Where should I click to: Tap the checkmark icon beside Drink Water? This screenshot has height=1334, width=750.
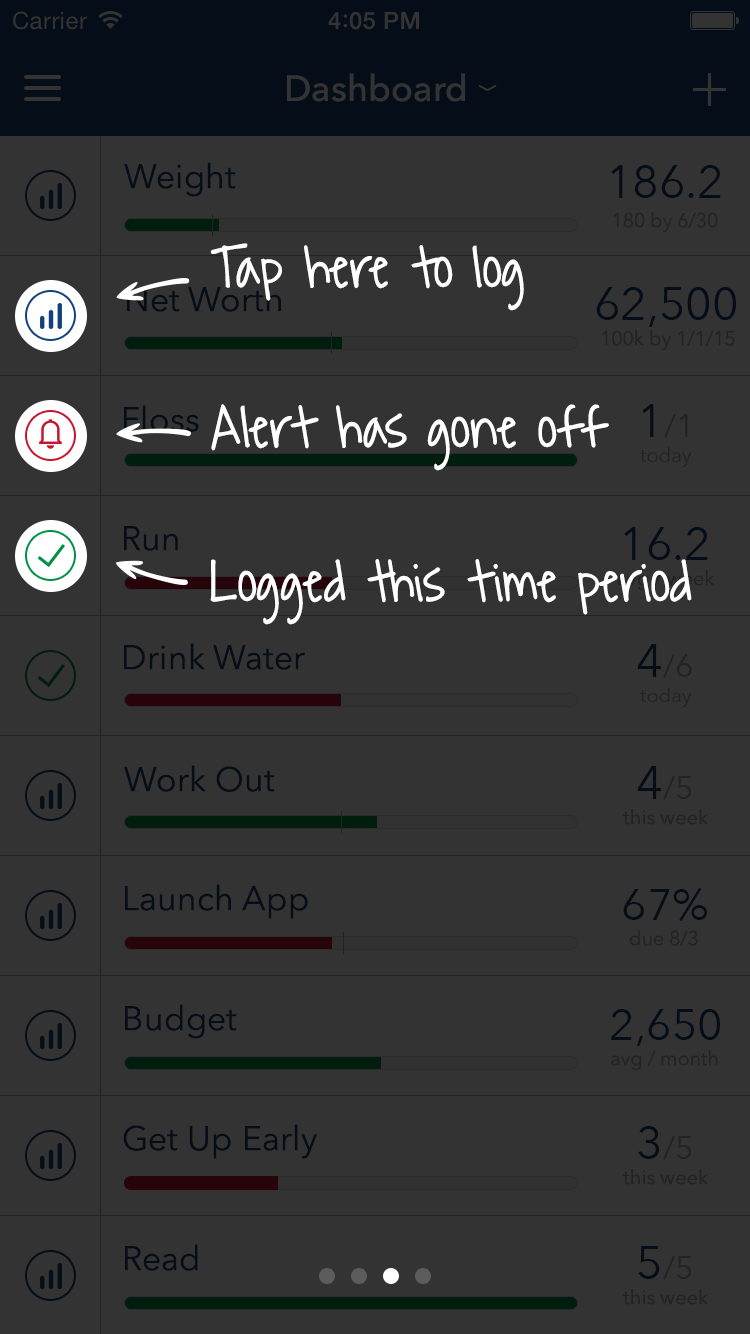[51, 676]
